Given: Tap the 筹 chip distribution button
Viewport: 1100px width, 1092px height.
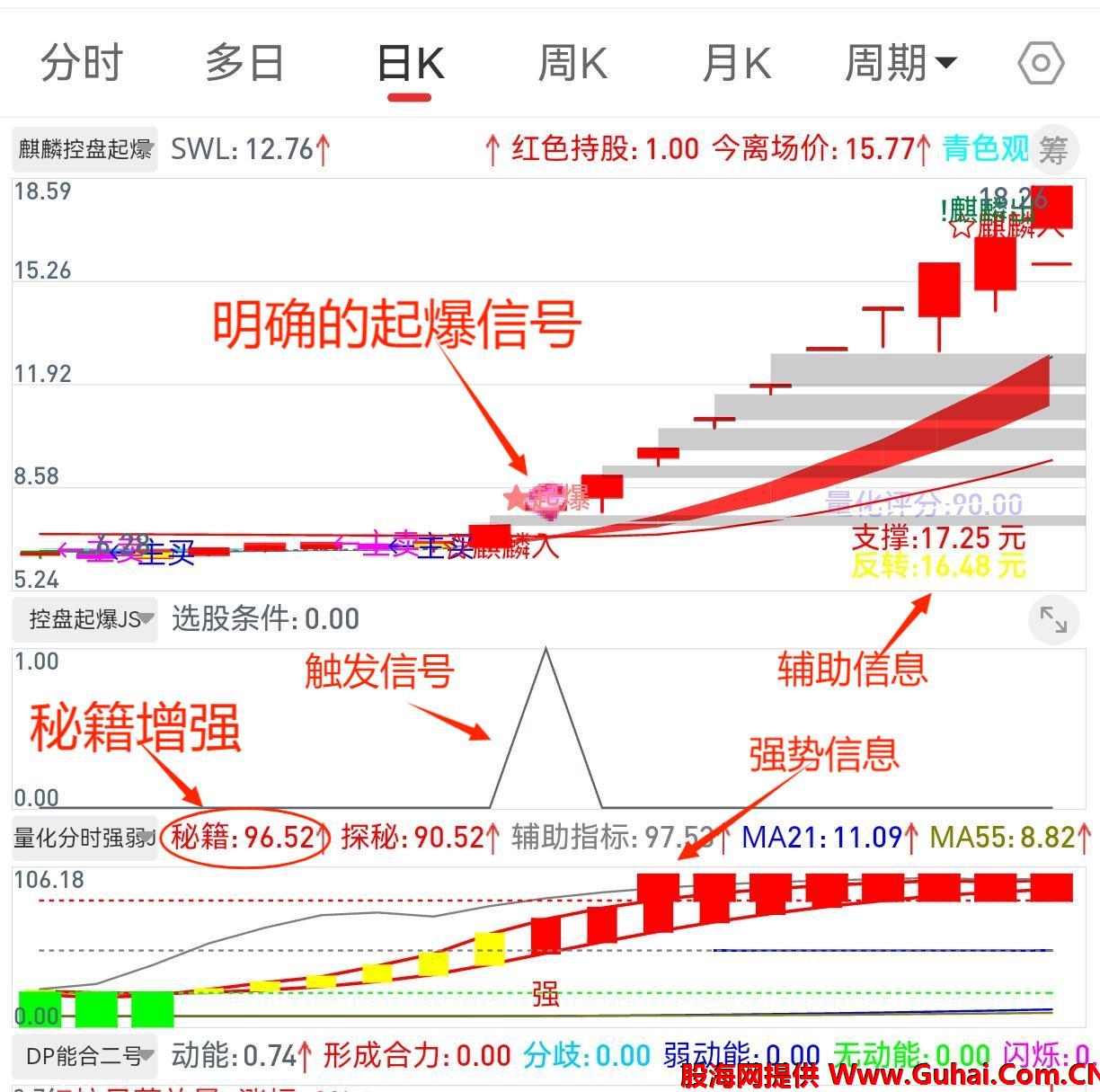Looking at the screenshot, I should click(1053, 149).
